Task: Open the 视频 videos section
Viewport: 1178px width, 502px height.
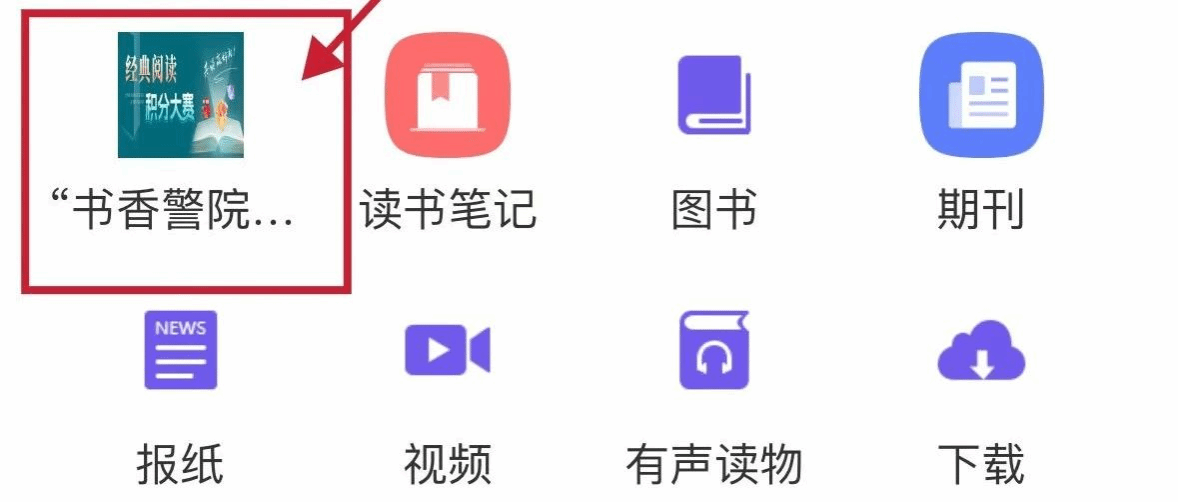Action: click(x=447, y=350)
